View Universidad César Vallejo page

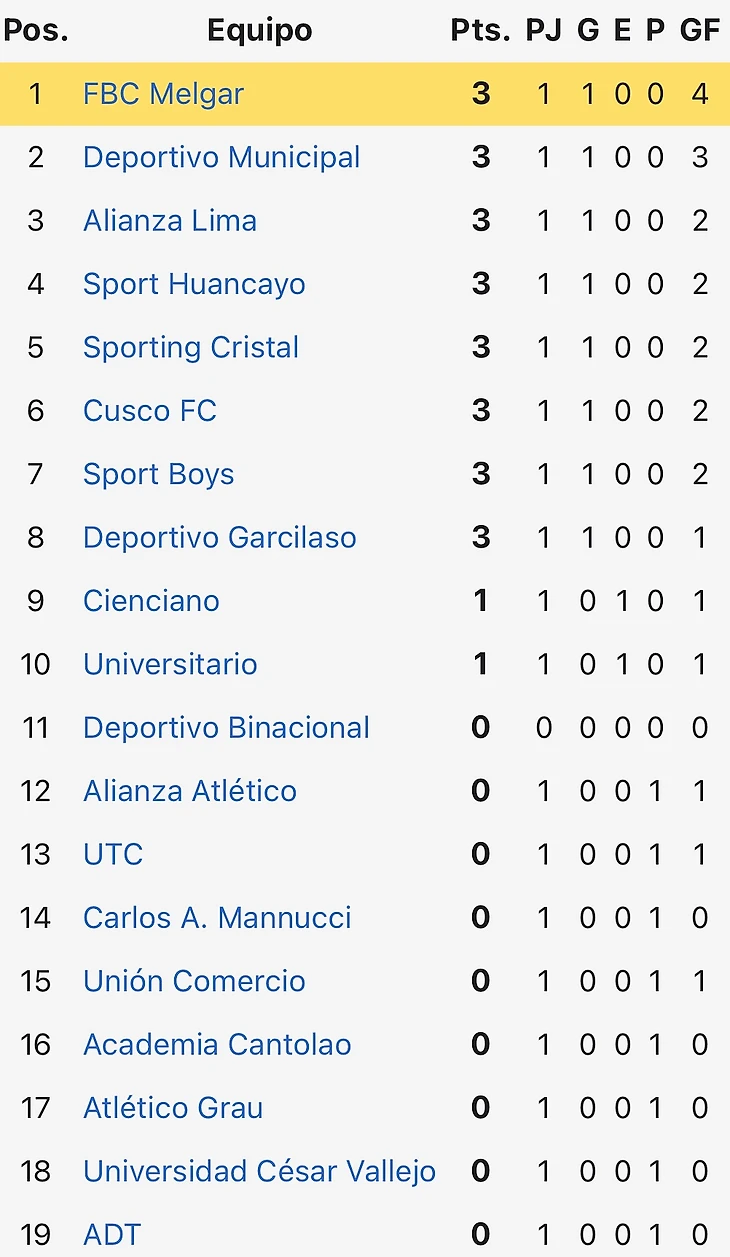tap(259, 1171)
